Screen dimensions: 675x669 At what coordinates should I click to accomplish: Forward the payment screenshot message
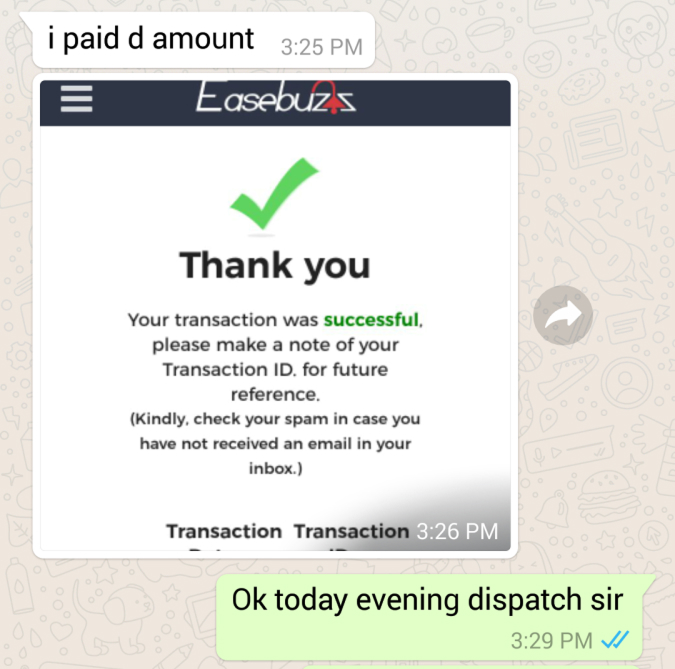tap(563, 316)
